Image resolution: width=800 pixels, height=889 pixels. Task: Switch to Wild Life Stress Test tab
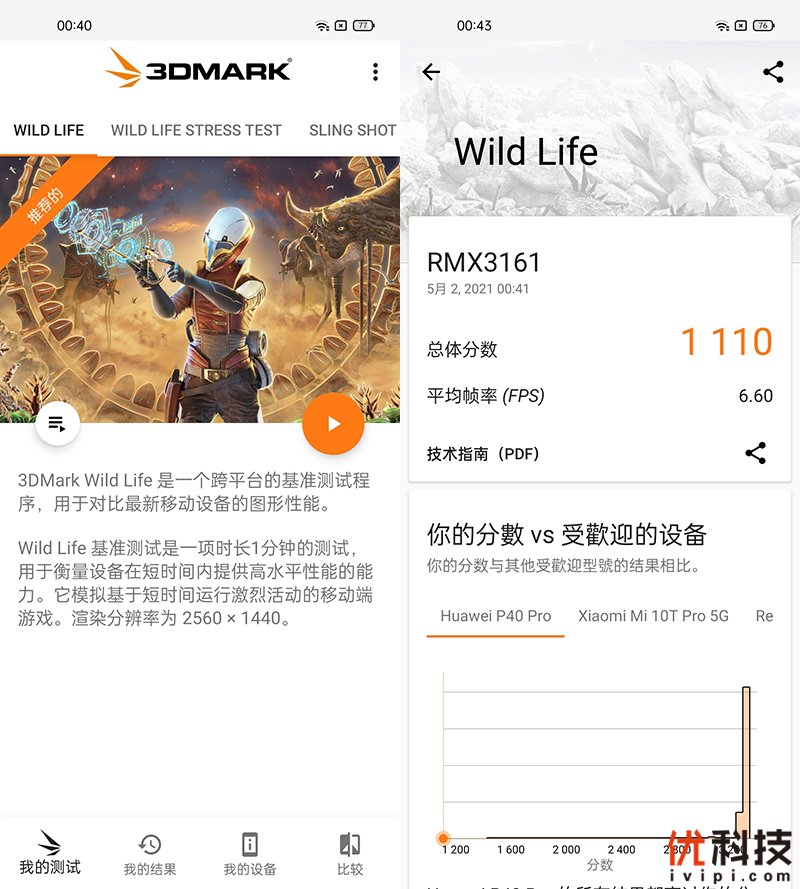coord(196,130)
